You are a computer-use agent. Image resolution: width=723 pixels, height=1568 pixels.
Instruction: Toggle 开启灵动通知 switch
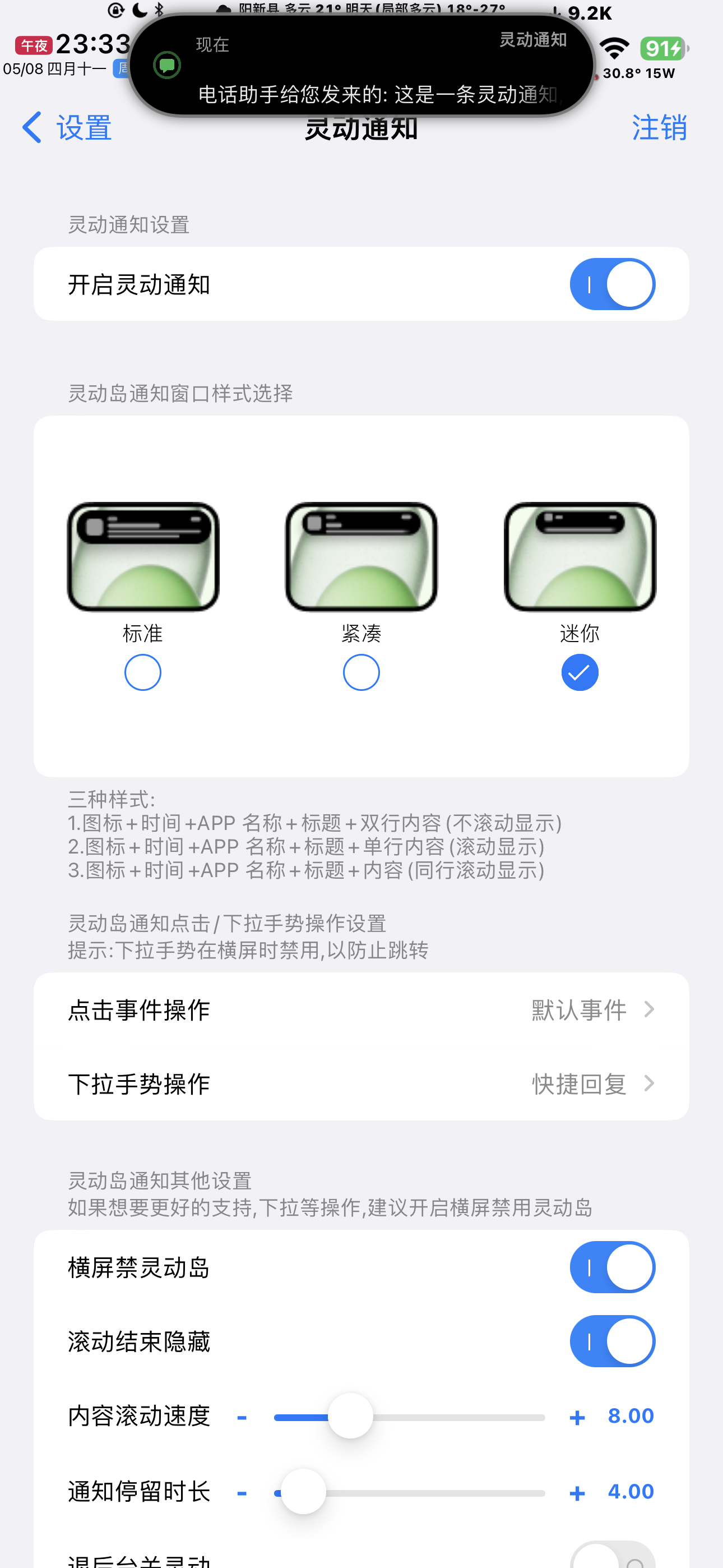pyautogui.click(x=611, y=284)
